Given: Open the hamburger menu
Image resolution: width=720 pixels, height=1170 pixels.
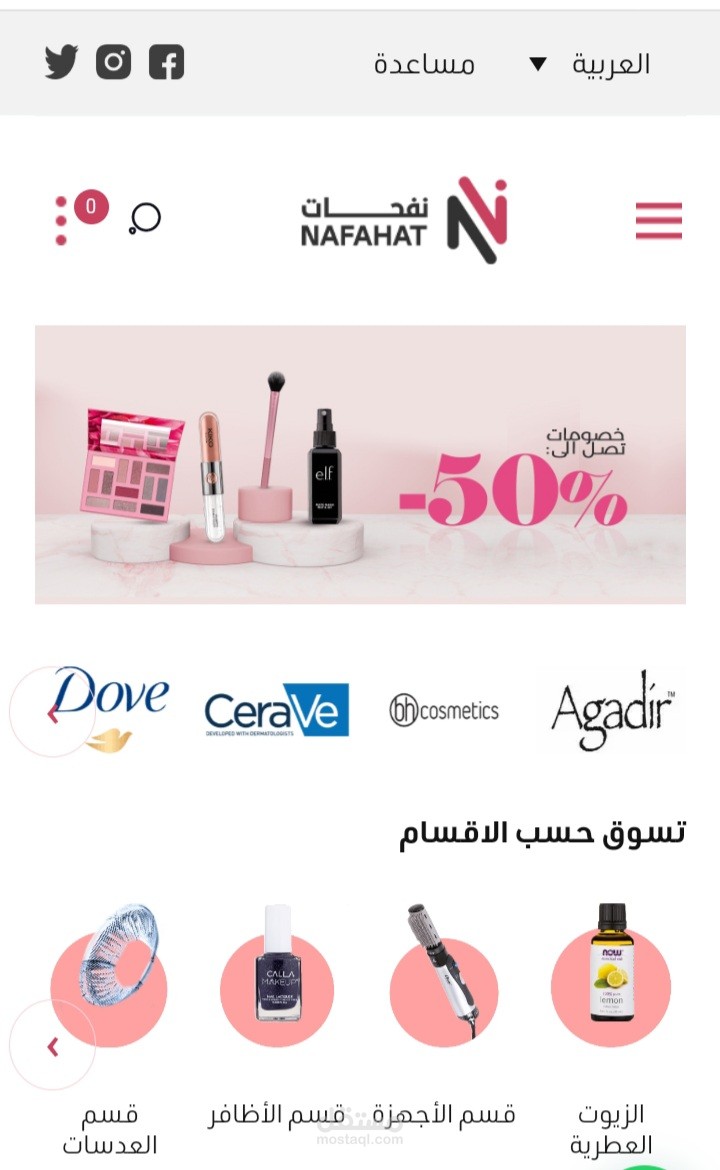Looking at the screenshot, I should 658,220.
